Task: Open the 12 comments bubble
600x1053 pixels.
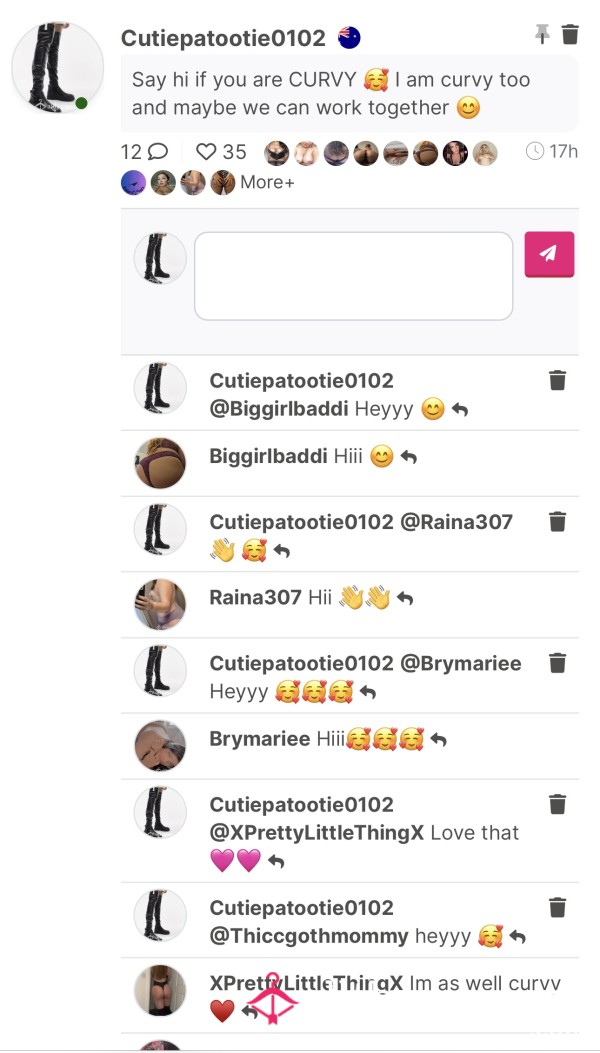Action: [144, 152]
